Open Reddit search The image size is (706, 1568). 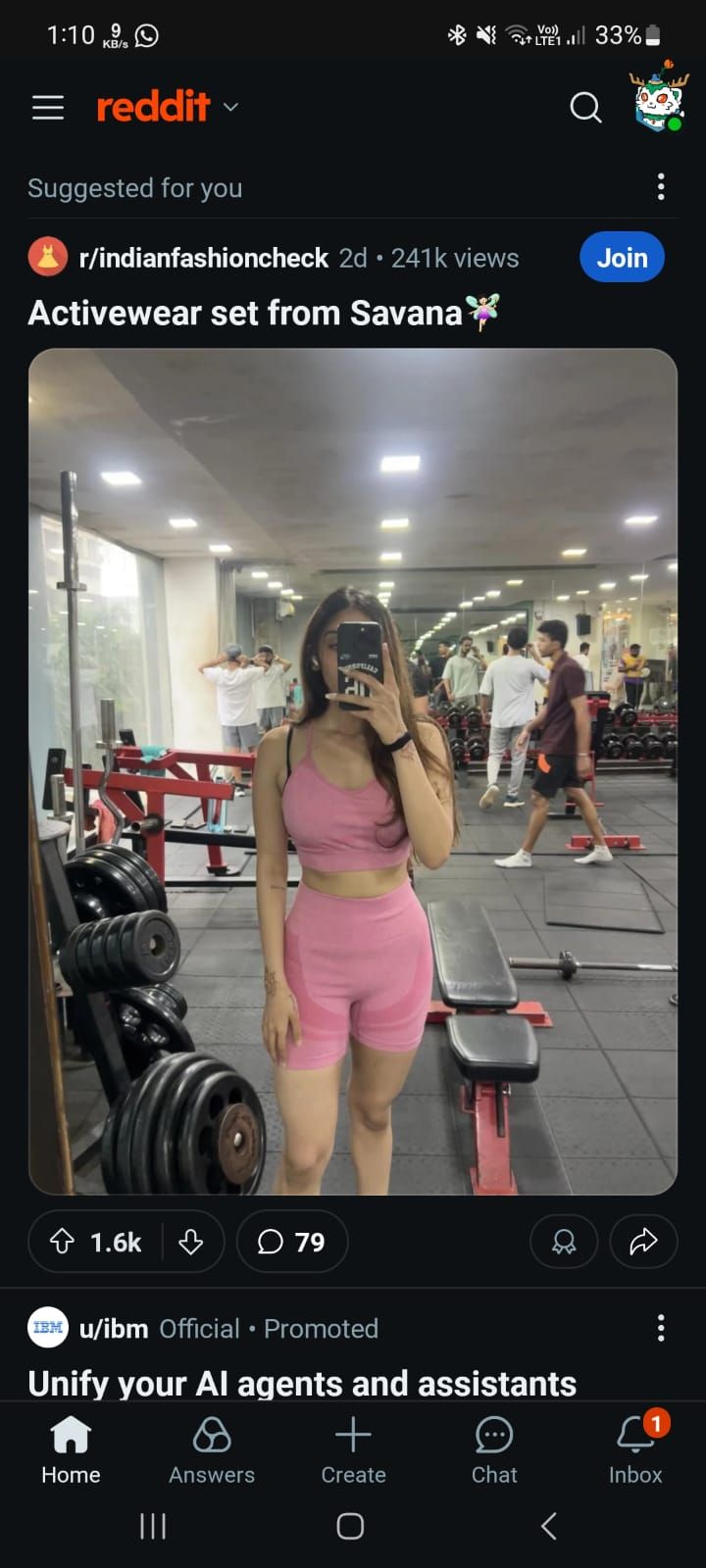coord(585,107)
